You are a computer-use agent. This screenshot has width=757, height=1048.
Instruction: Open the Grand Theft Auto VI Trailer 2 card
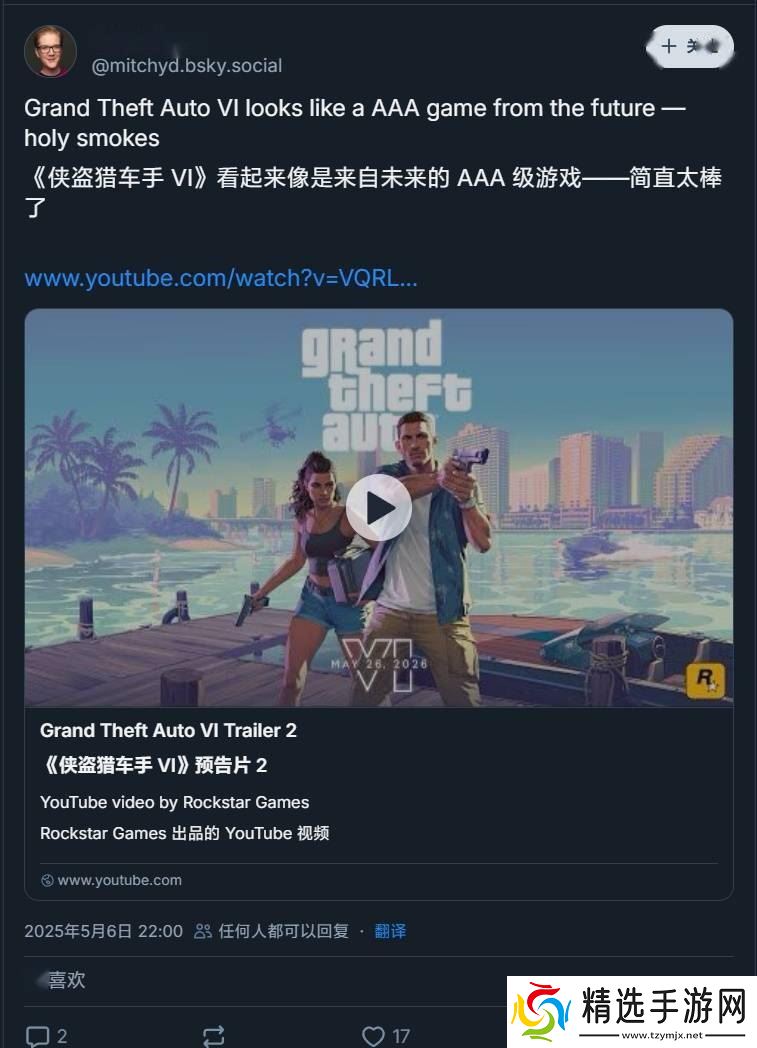point(168,731)
